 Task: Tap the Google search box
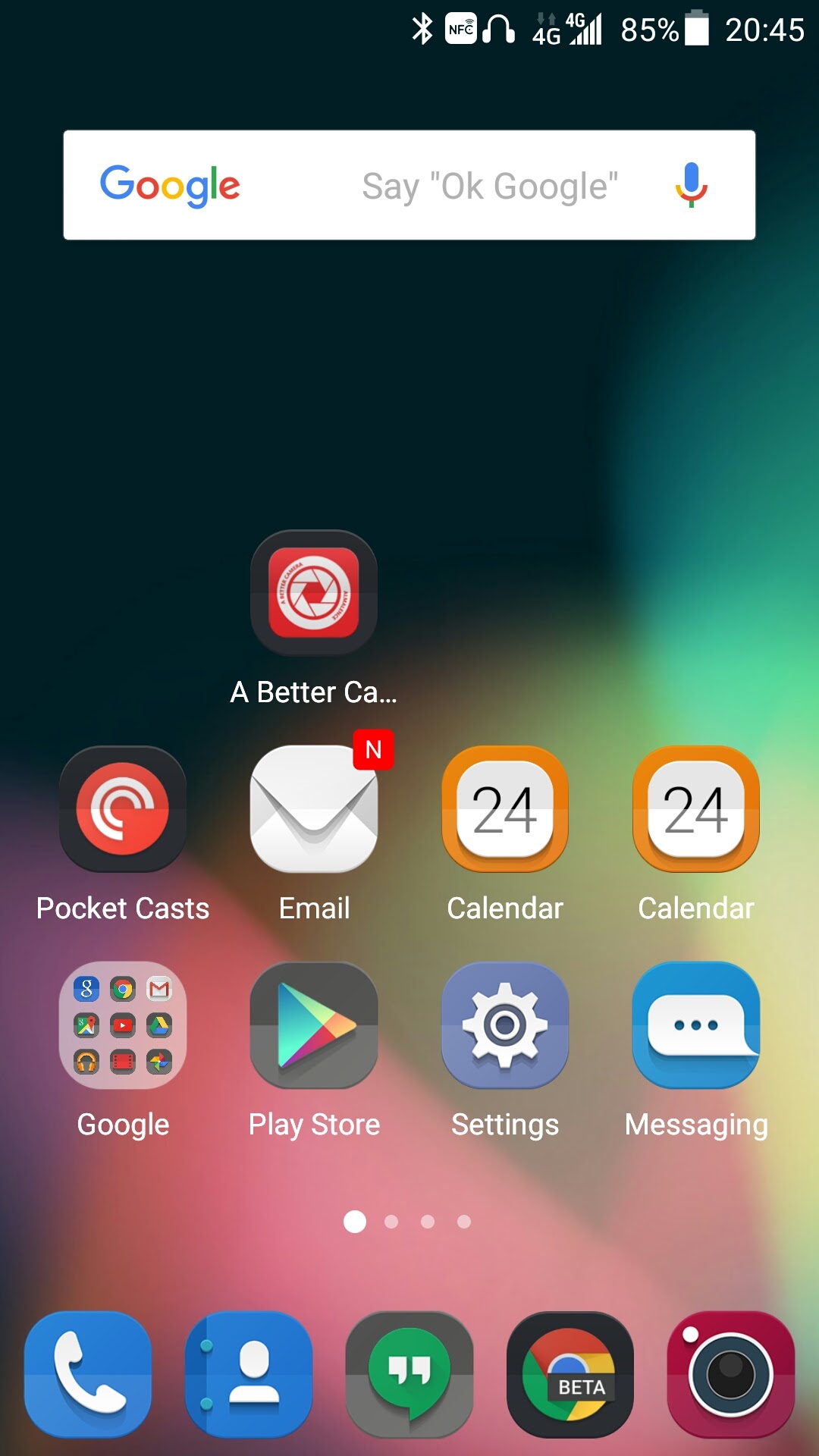click(409, 185)
